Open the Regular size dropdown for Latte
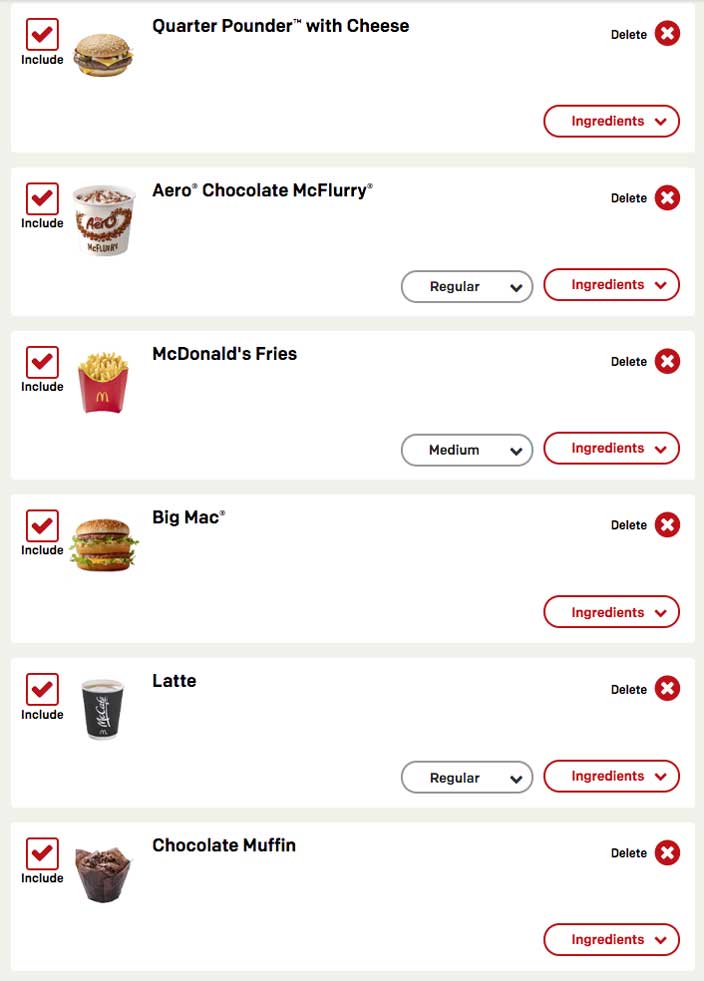704x981 pixels. (x=467, y=777)
